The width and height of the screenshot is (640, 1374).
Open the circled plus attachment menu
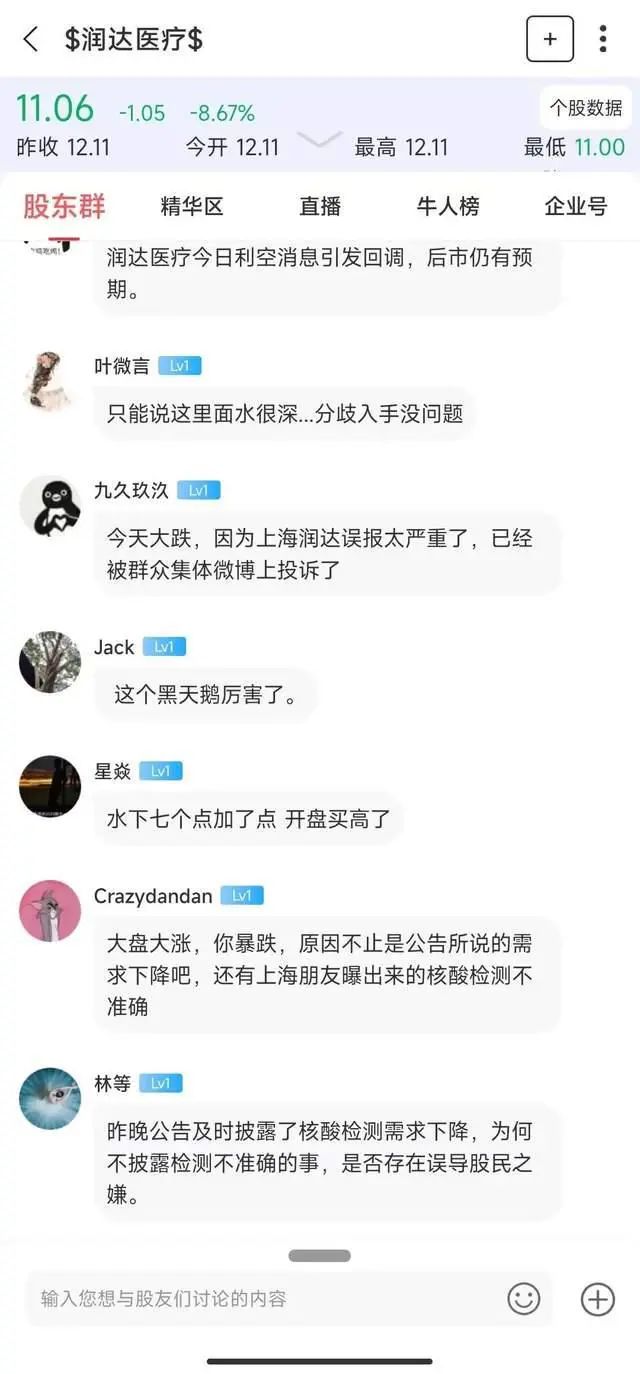(598, 1298)
